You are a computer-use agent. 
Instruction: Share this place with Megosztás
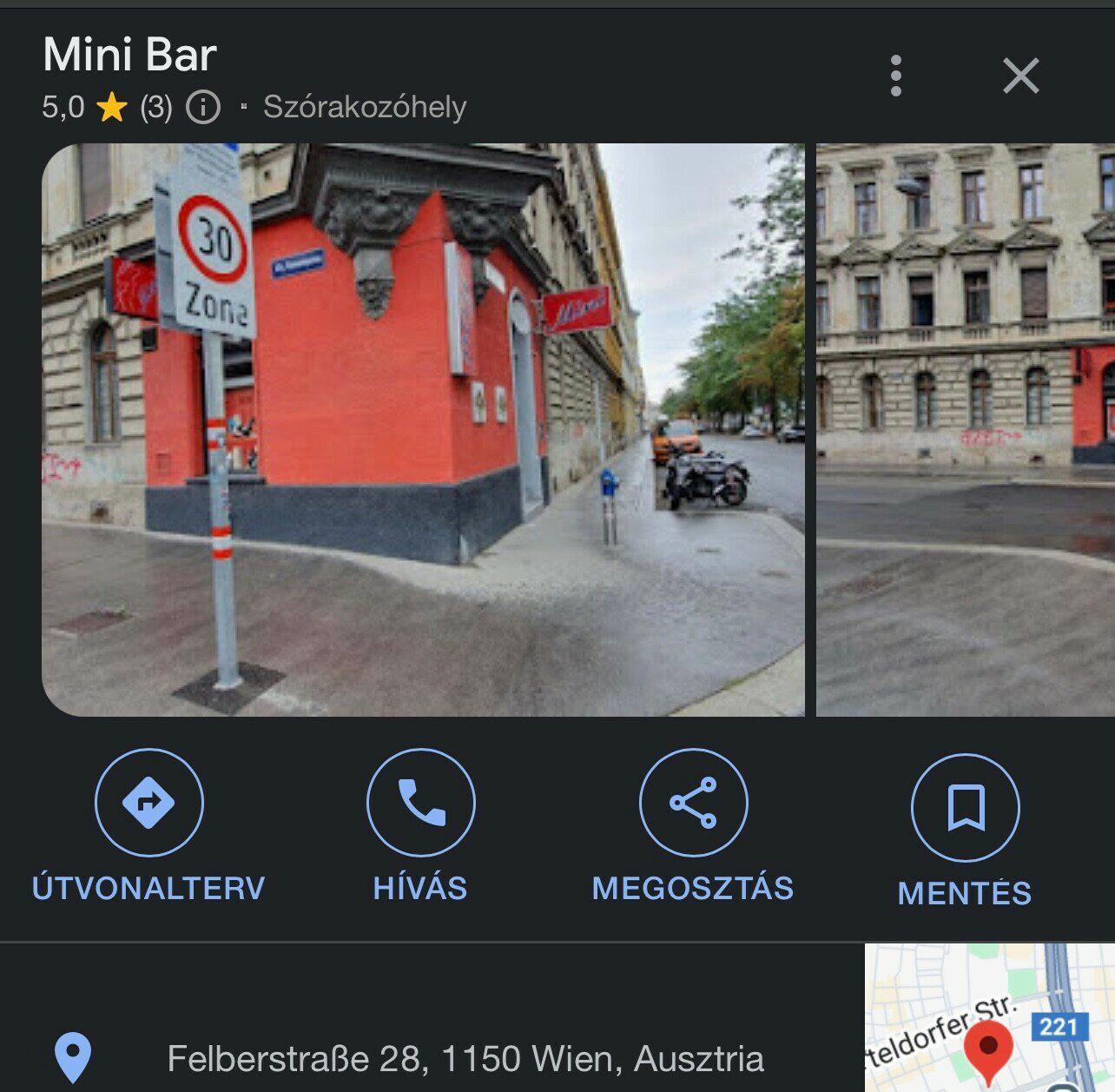point(693,803)
